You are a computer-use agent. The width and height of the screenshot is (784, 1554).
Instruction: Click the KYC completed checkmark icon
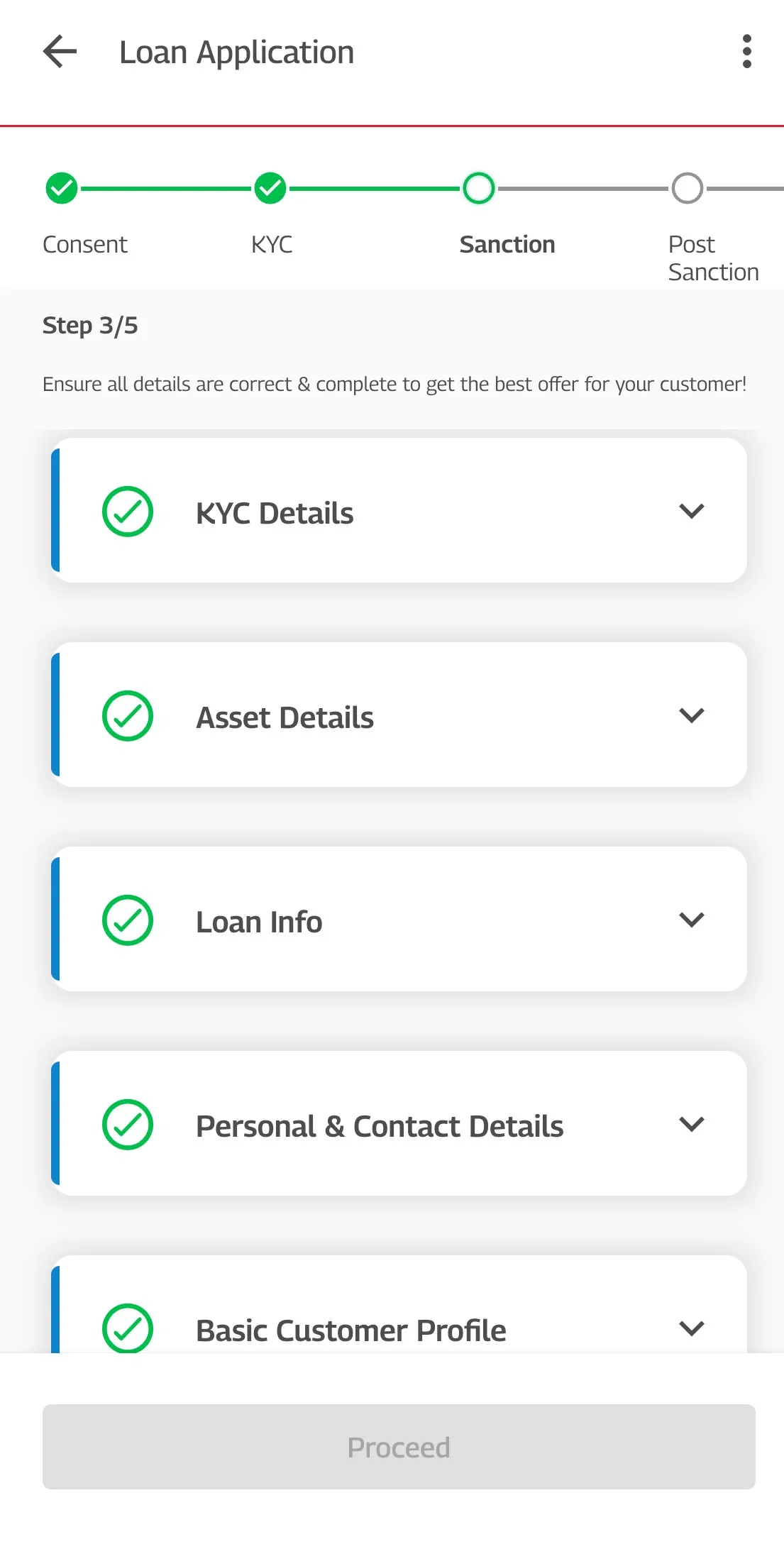tap(270, 188)
